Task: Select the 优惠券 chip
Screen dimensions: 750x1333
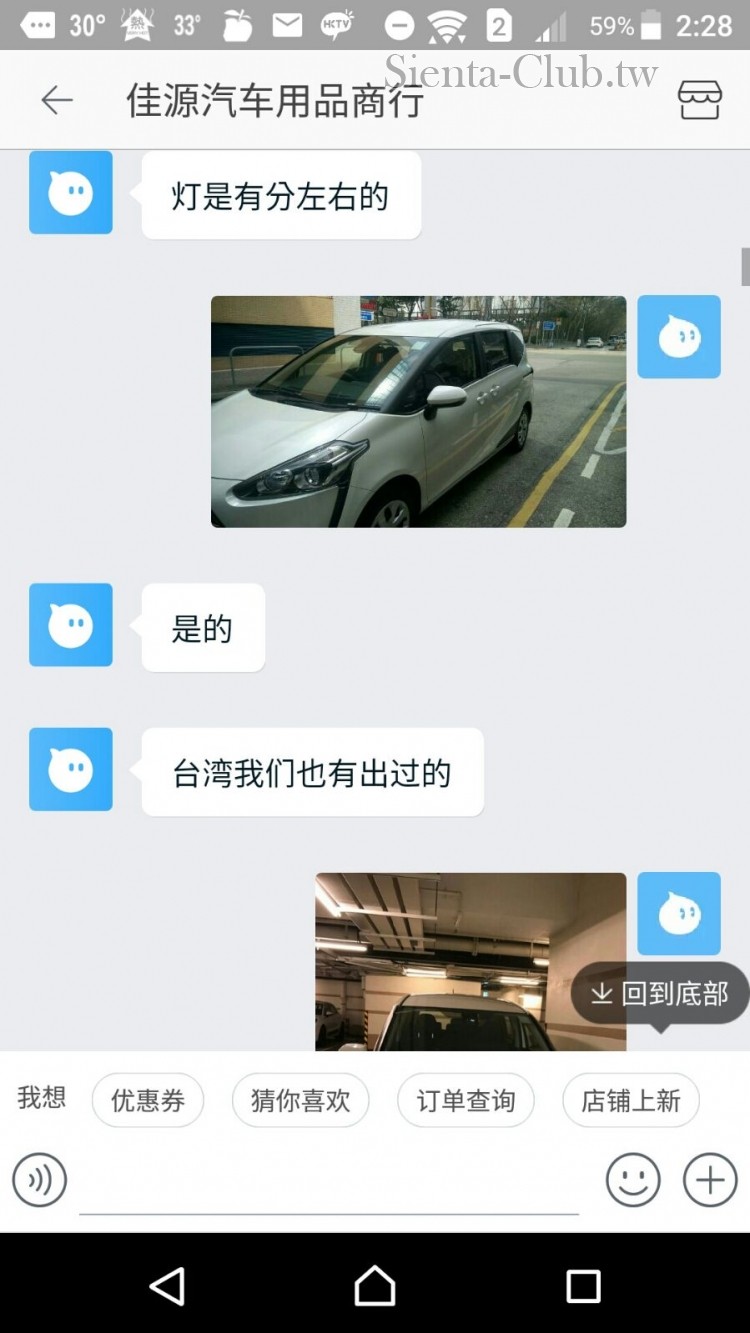Action: (148, 1101)
